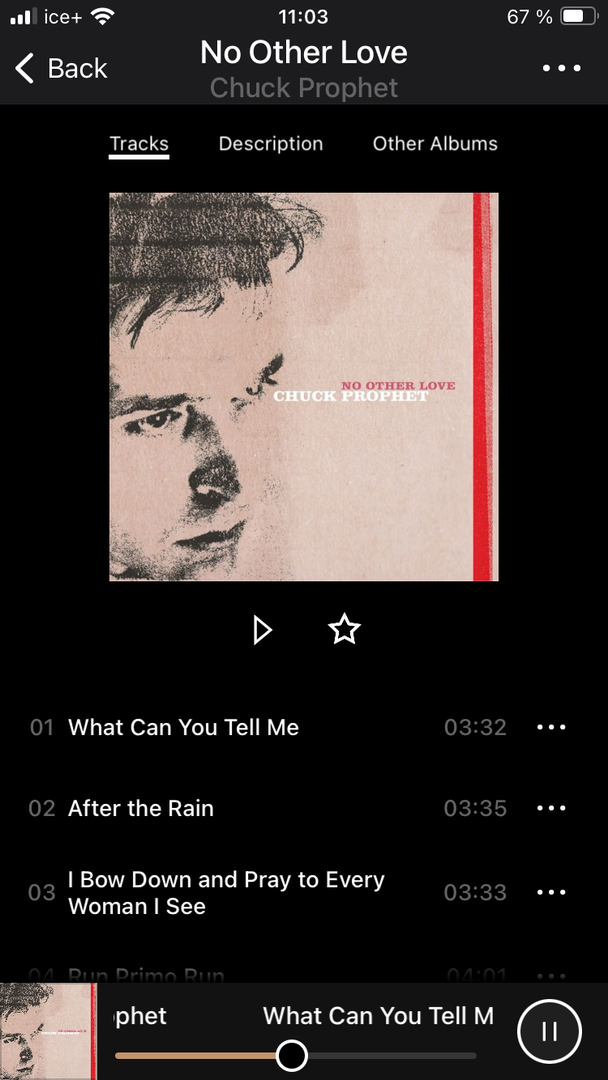
Task: Open options for I Bow Down track
Action: pos(551,892)
